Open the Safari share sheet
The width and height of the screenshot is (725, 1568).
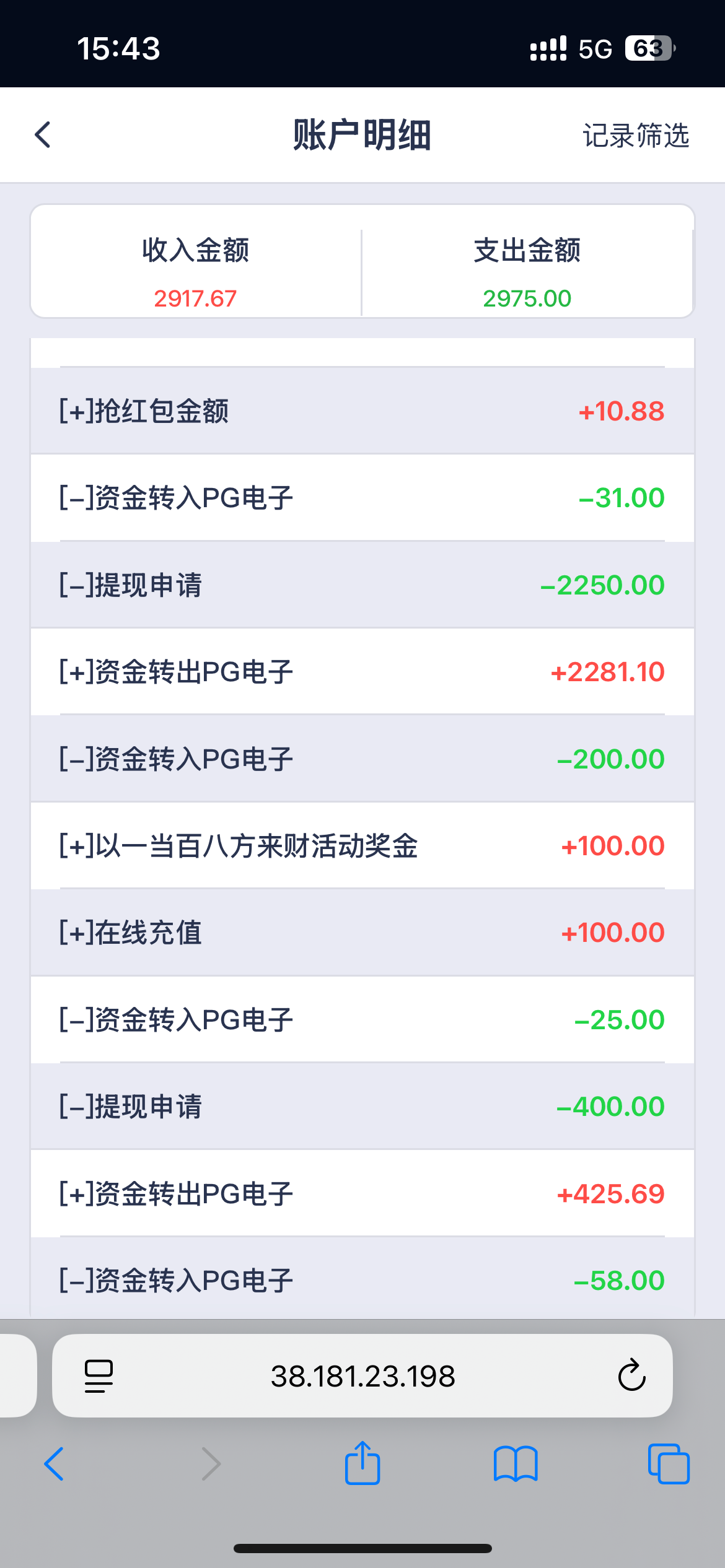tap(362, 1464)
